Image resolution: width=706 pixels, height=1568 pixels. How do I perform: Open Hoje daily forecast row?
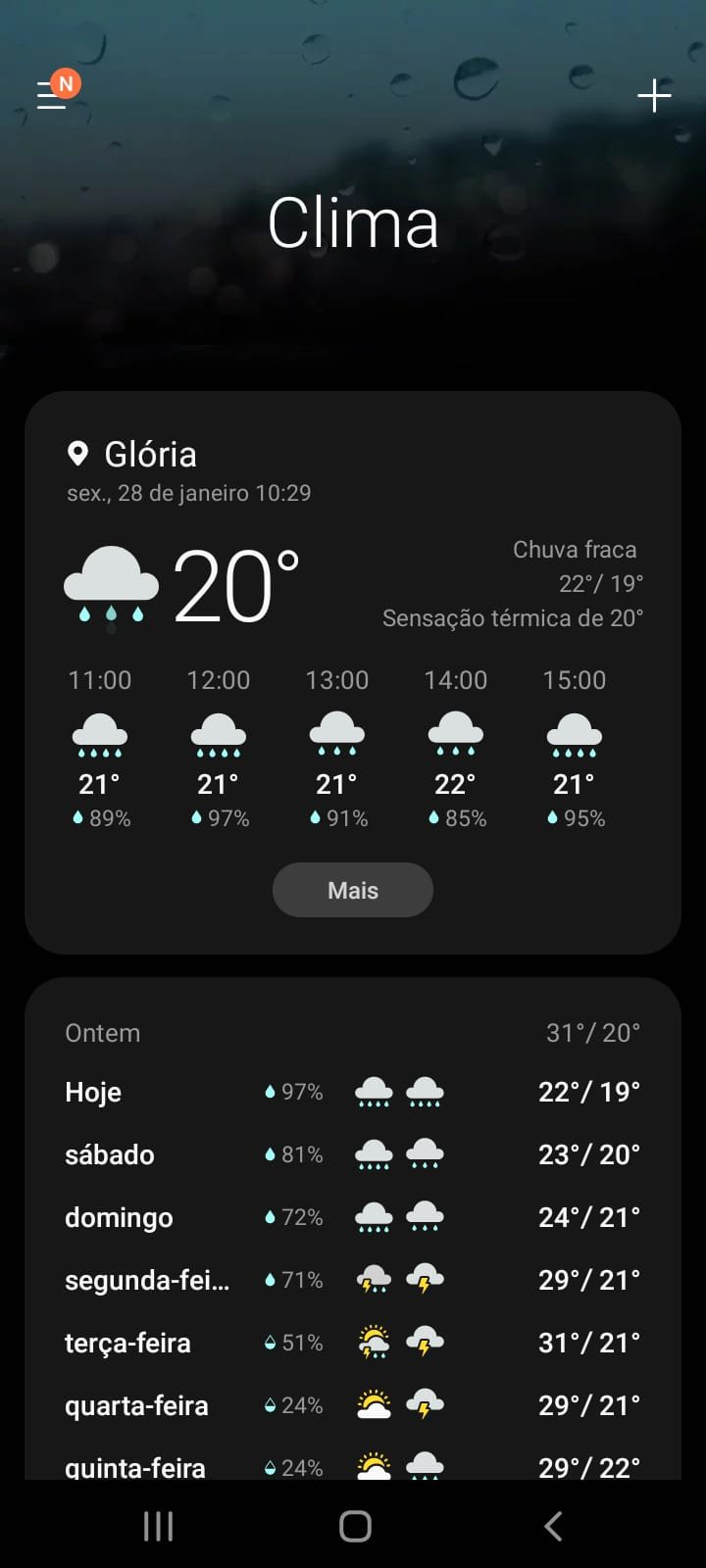tap(352, 1092)
